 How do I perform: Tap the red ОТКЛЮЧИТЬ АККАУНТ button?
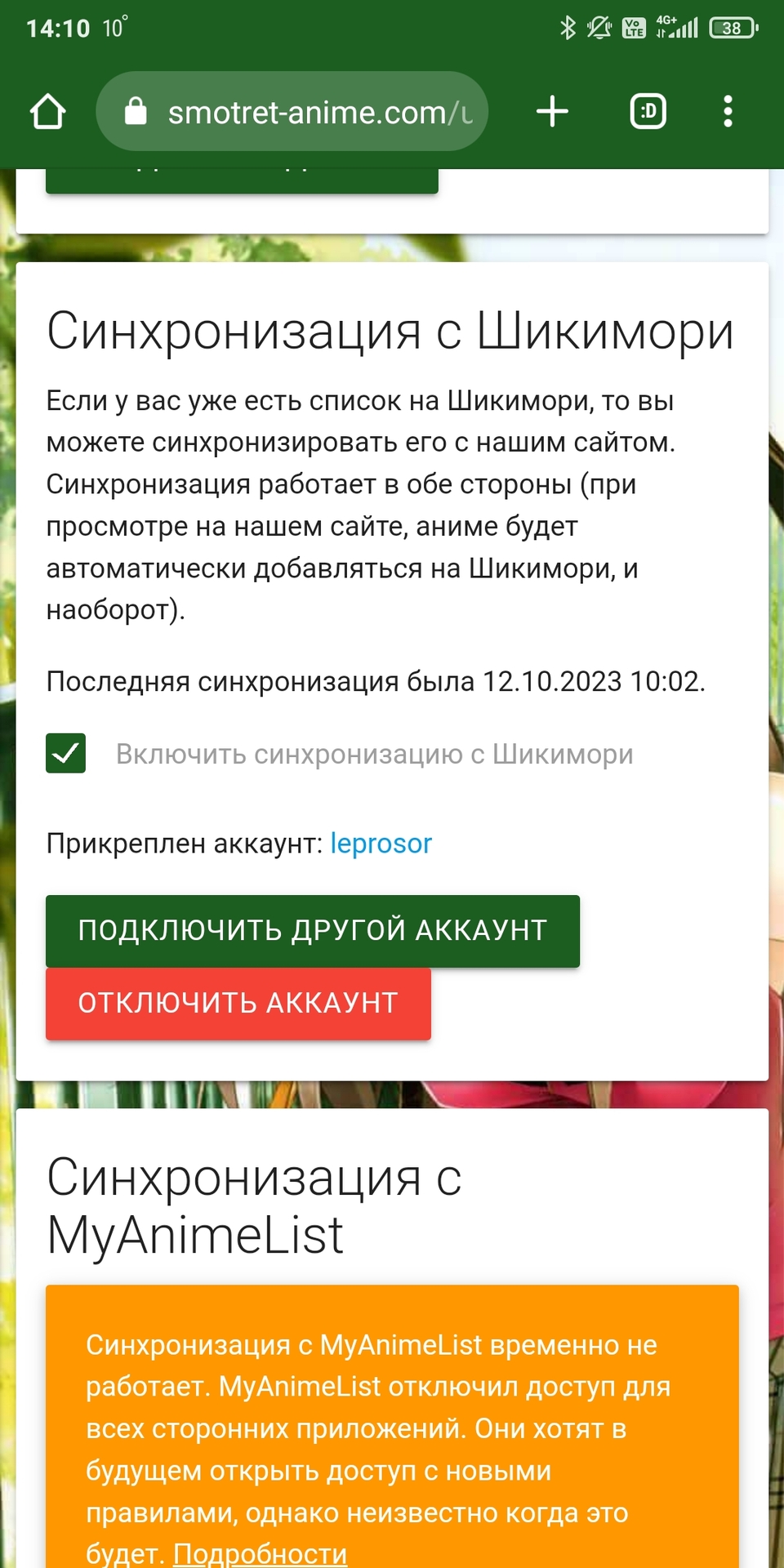(238, 1003)
